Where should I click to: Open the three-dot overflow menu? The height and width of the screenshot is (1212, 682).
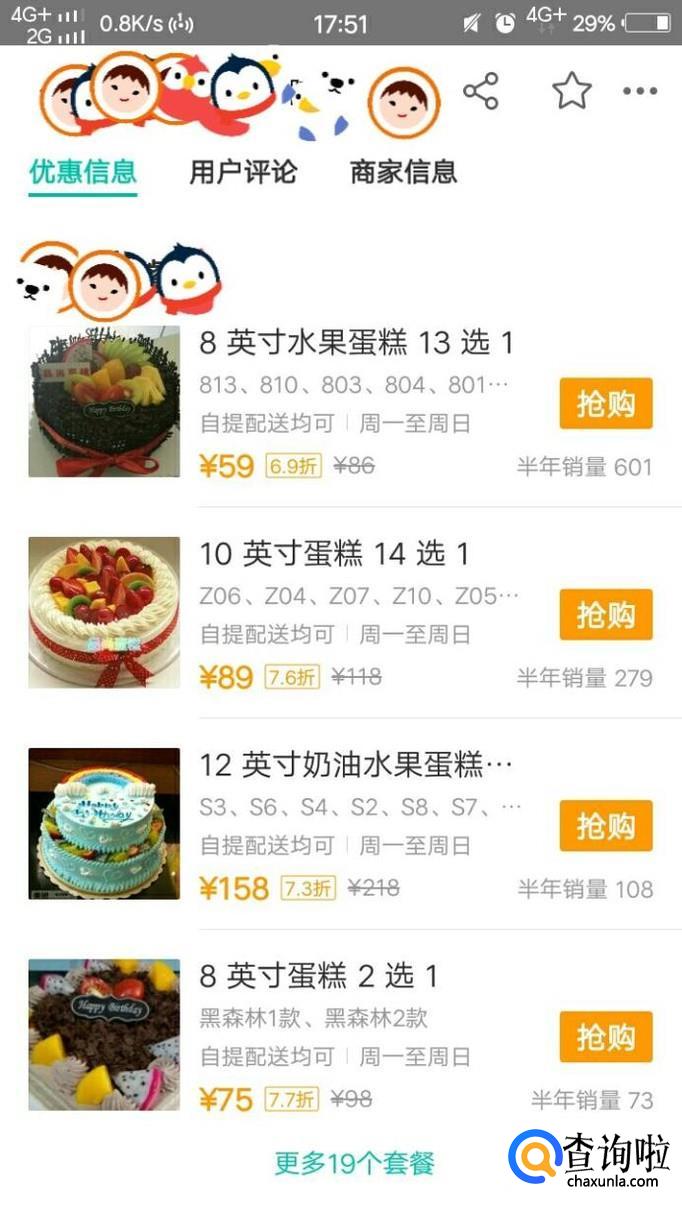(640, 92)
